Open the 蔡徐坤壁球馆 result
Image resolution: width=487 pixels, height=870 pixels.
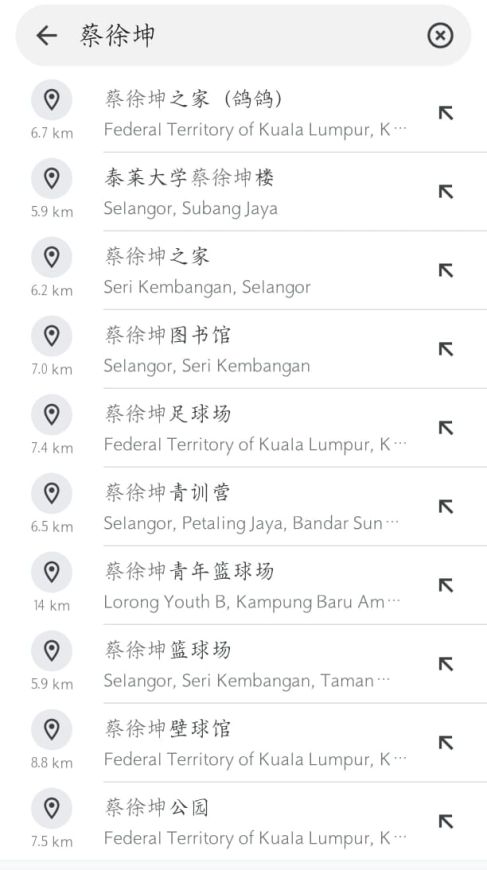coord(244,743)
